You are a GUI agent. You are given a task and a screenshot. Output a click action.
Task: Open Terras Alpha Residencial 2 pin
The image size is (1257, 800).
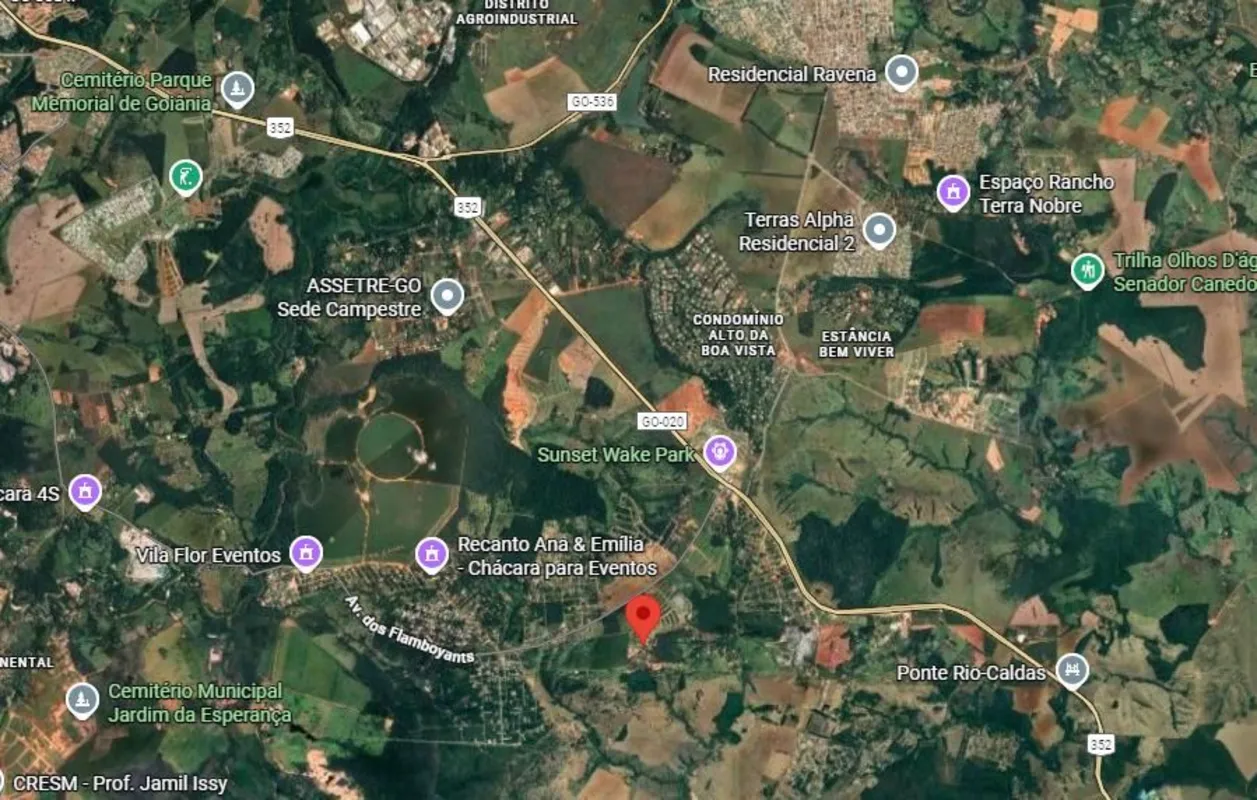tap(879, 230)
